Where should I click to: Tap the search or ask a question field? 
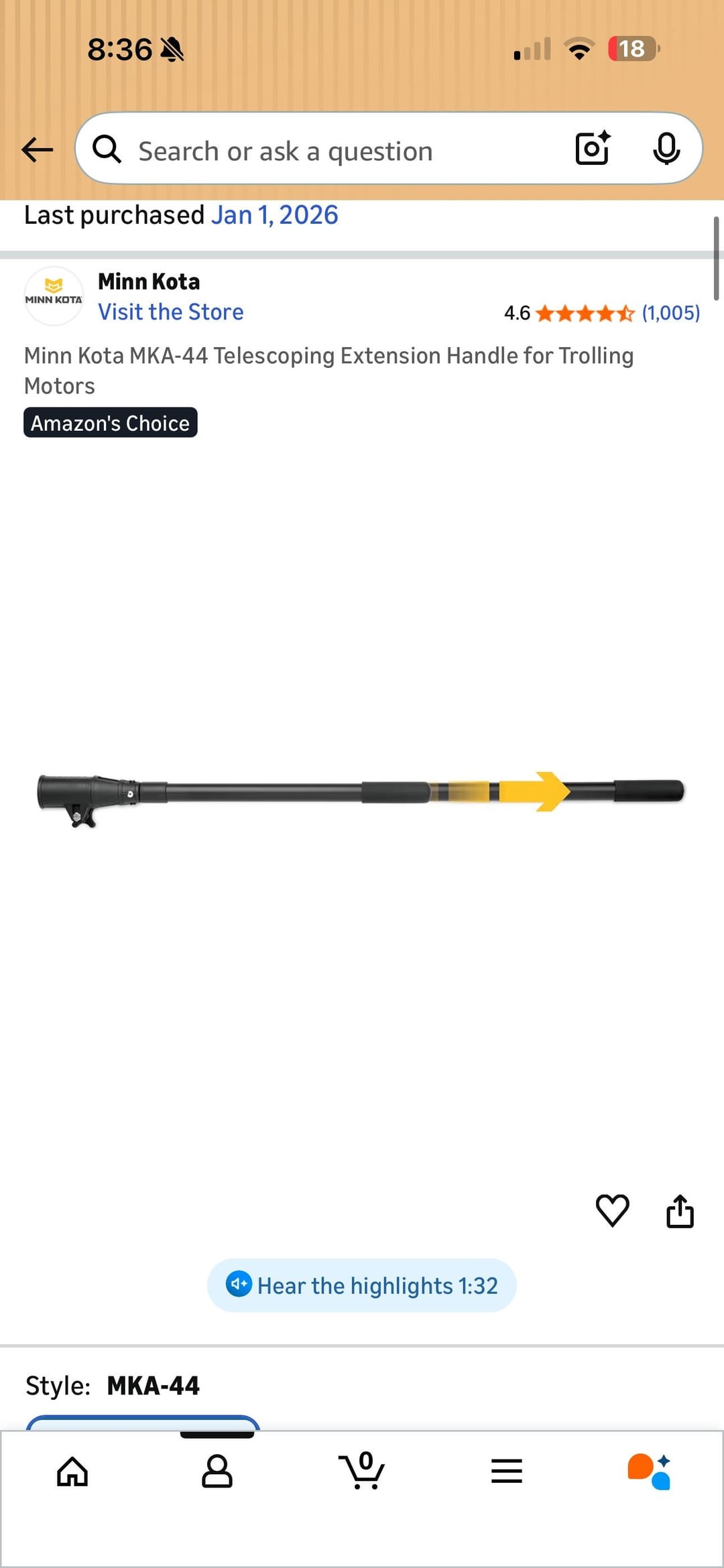(x=335, y=151)
